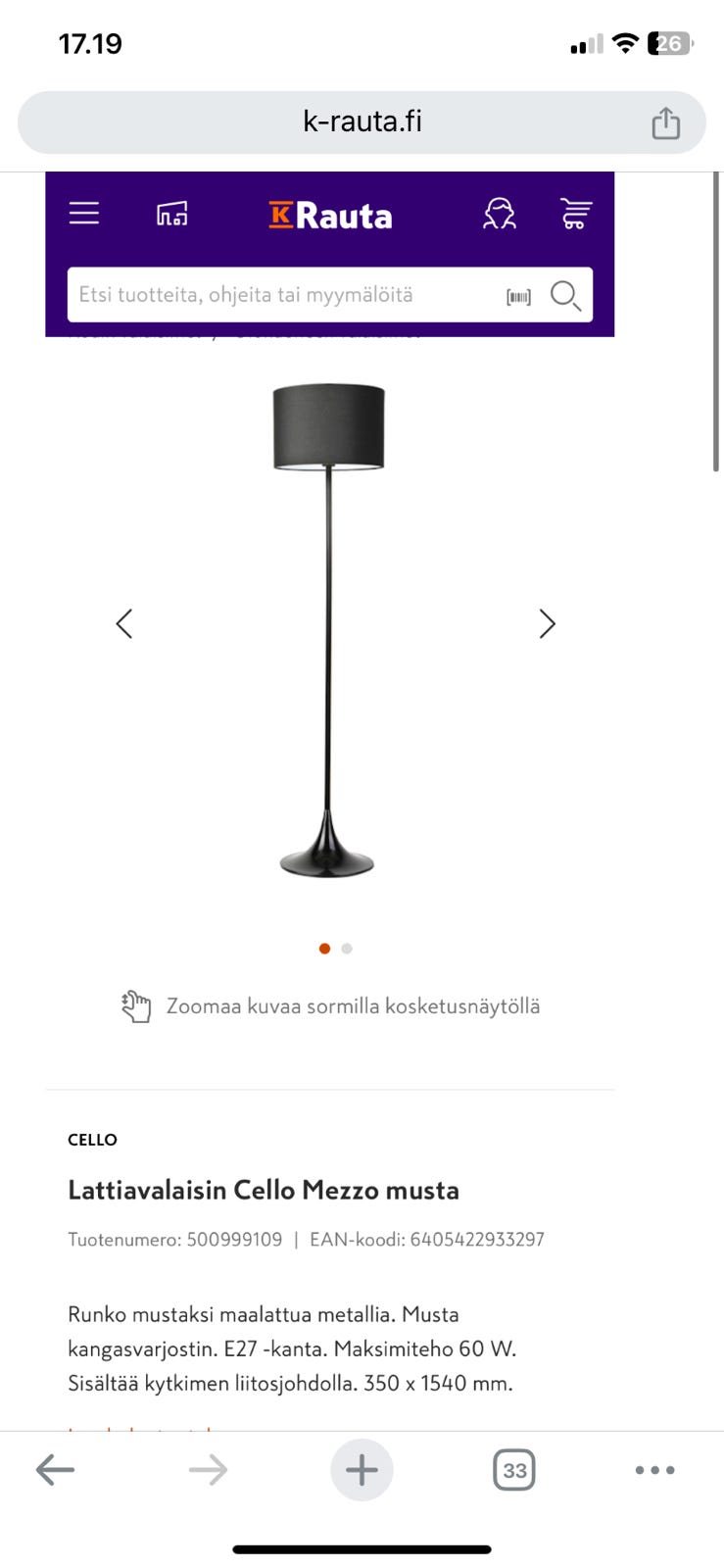The image size is (724, 1568).
Task: Open the user account icon
Action: click(x=500, y=214)
